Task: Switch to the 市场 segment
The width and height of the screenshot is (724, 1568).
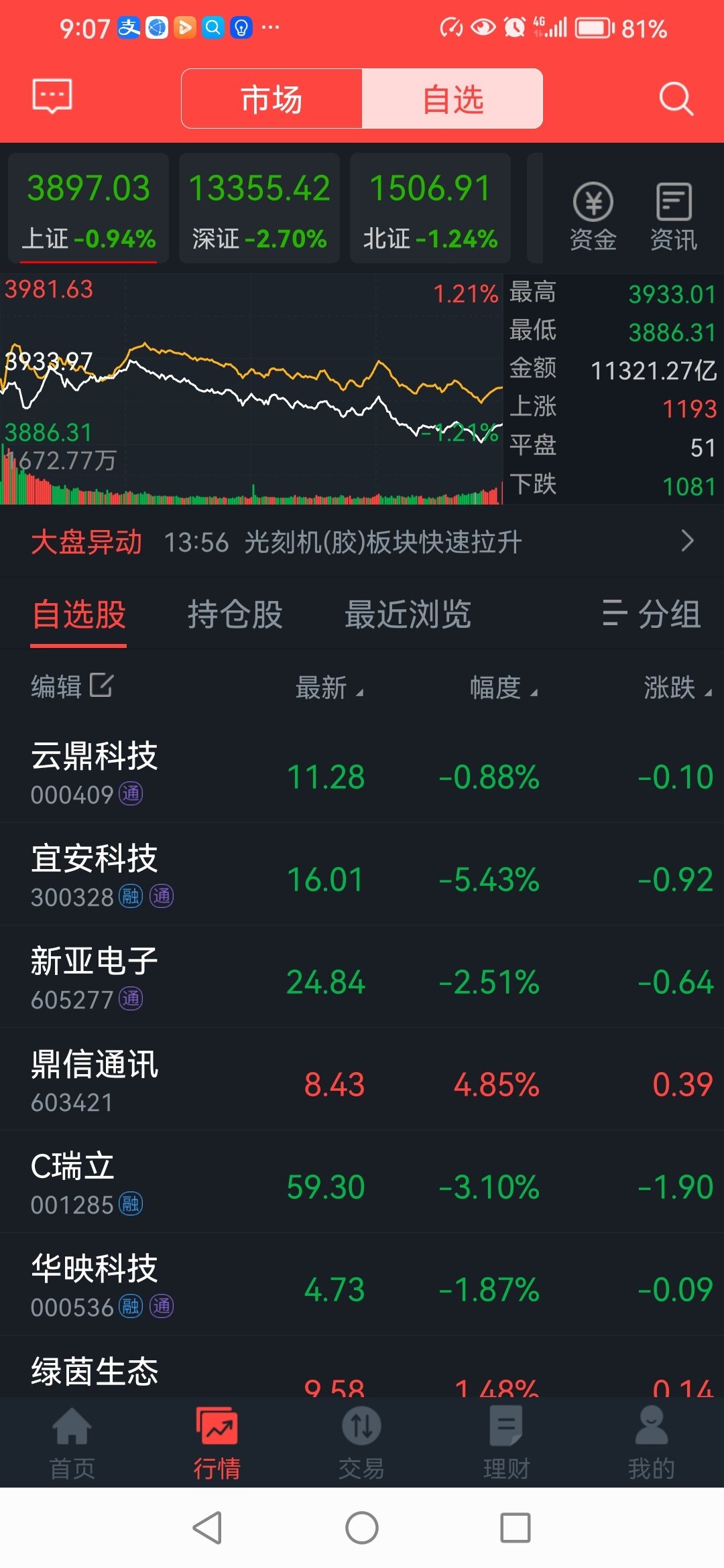Action: point(271,99)
